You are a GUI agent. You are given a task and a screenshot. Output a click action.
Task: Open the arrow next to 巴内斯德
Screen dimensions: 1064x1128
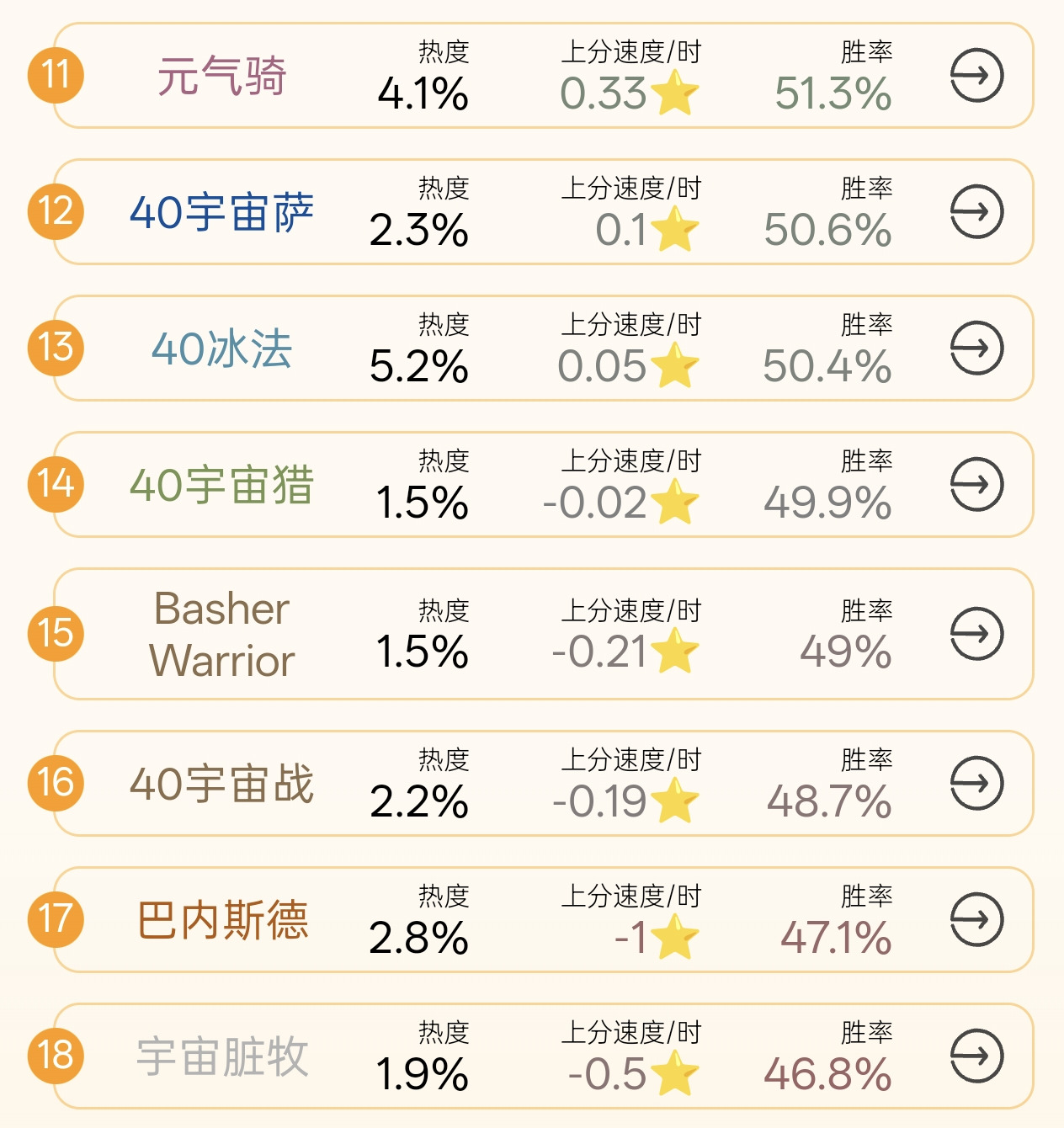coord(976,919)
